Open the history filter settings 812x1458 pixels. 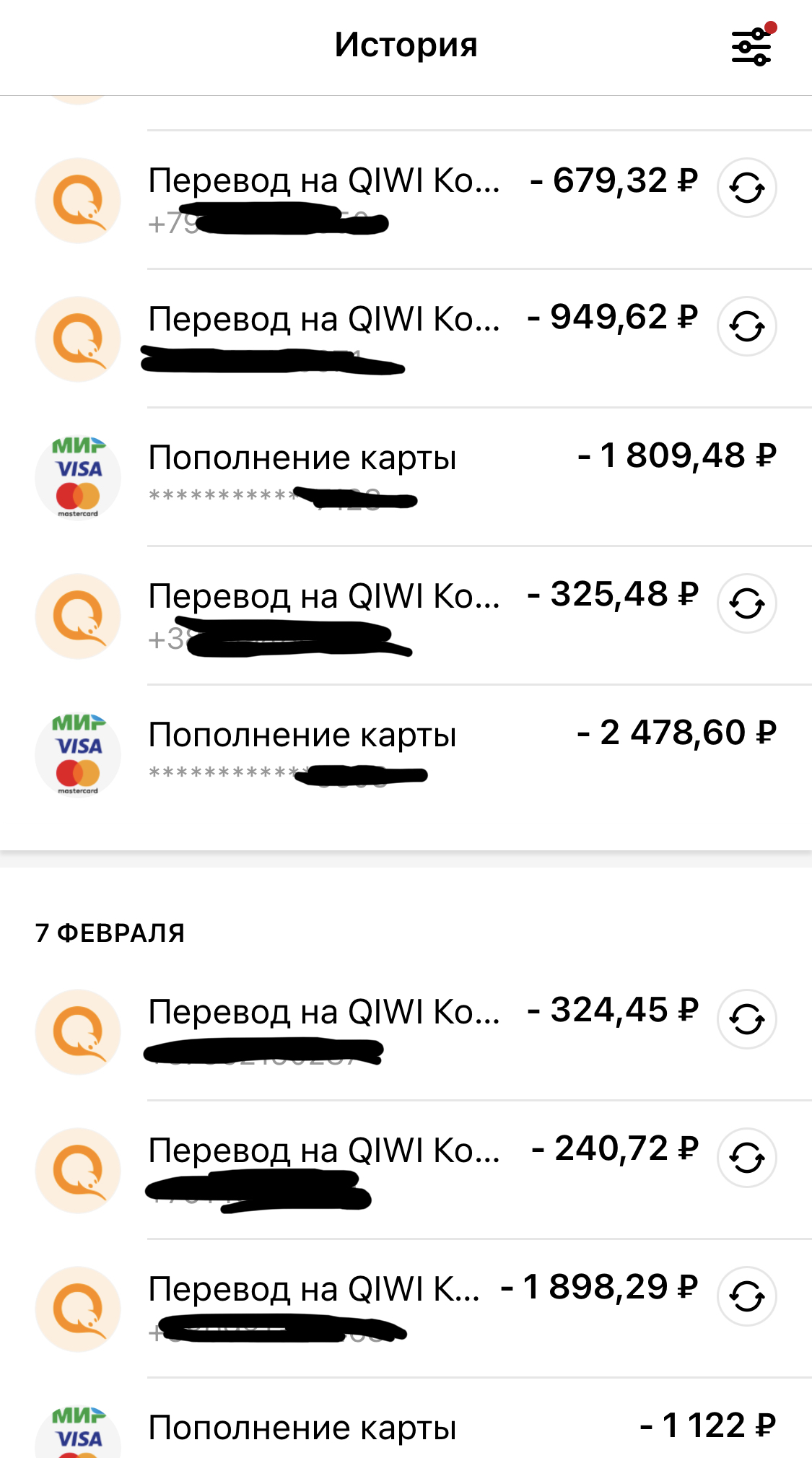click(751, 47)
